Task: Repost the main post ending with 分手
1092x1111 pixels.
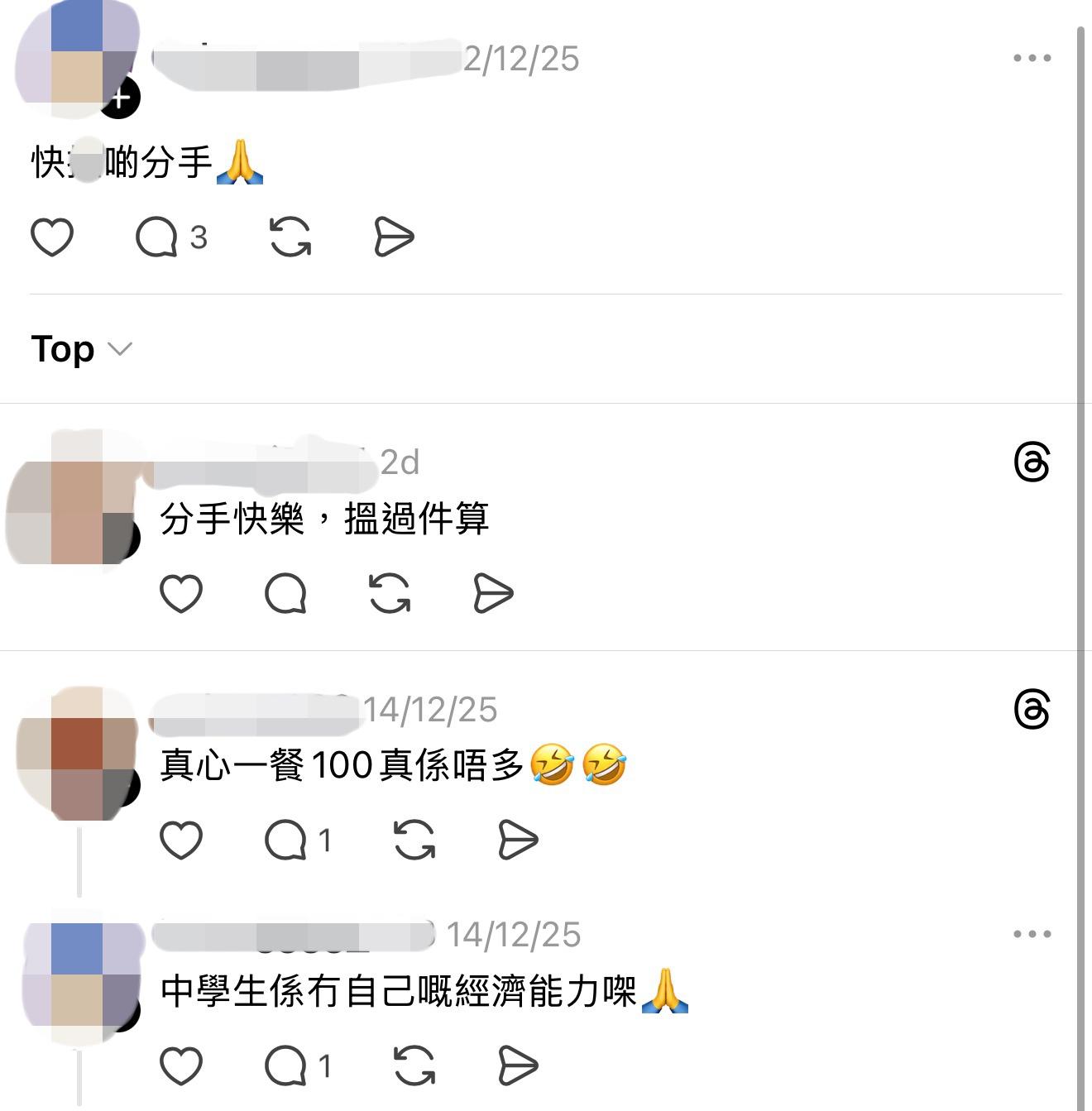Action: point(290,237)
